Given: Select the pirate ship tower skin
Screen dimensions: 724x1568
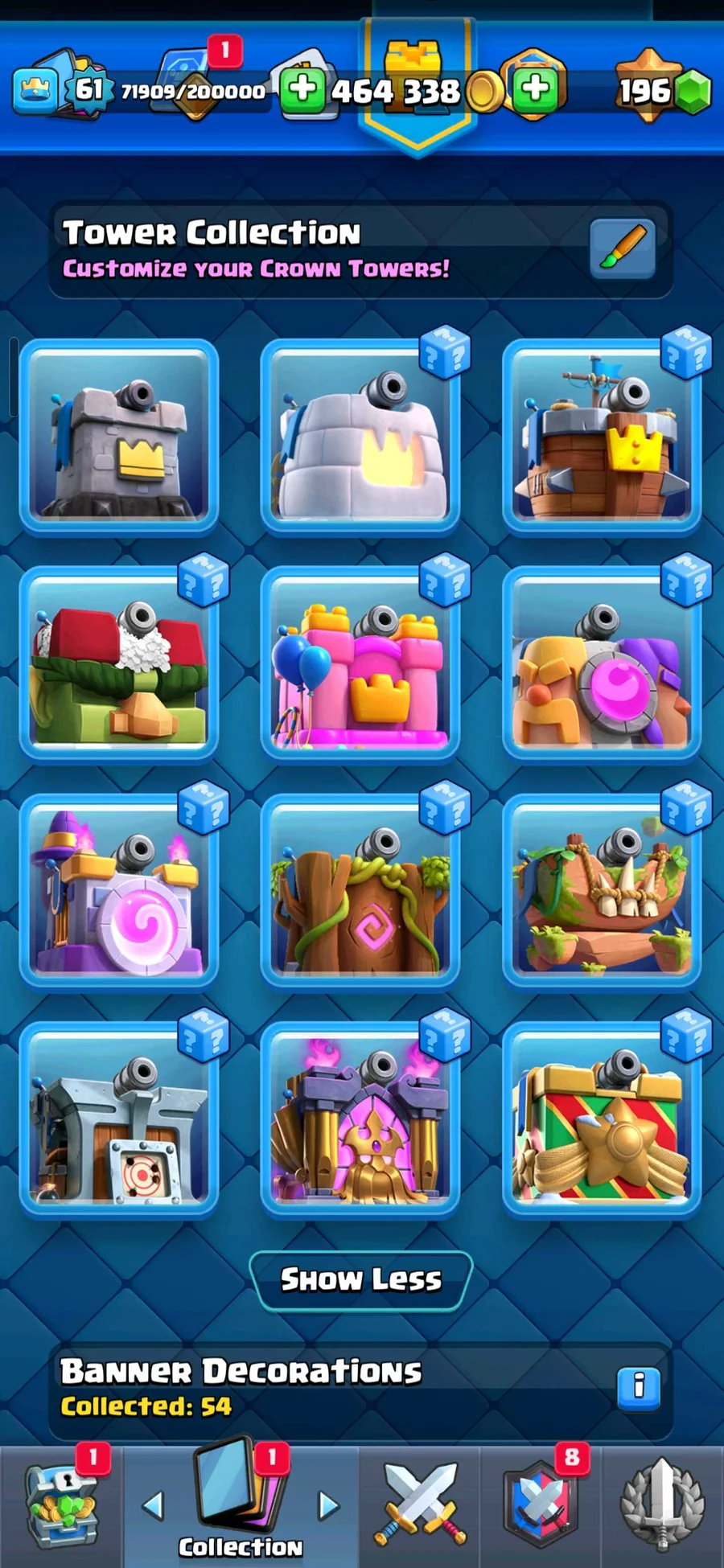Looking at the screenshot, I should (x=601, y=437).
